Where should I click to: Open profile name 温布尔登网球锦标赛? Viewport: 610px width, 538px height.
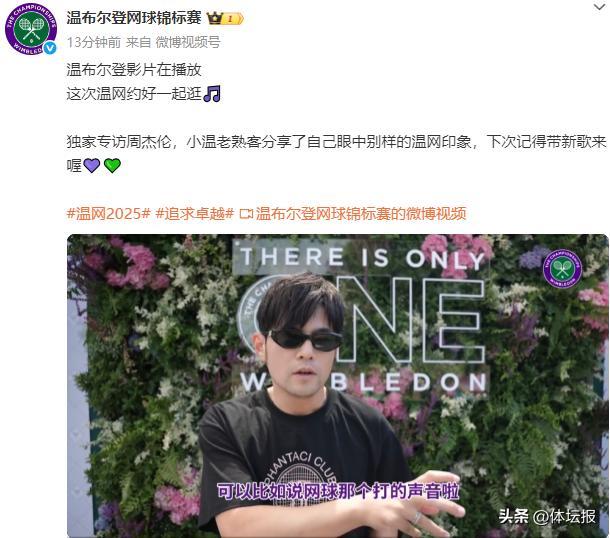click(x=133, y=18)
